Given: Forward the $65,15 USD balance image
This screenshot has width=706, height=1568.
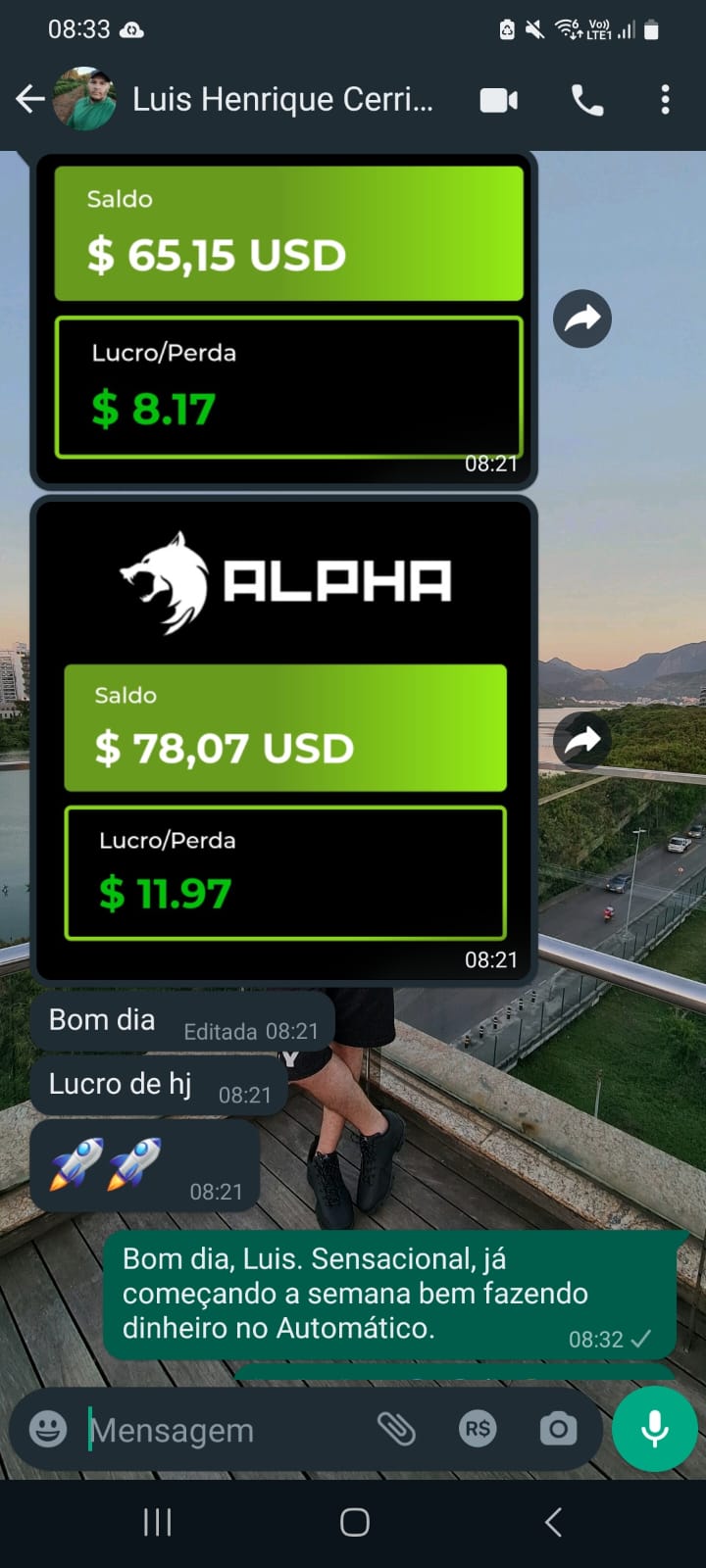Looking at the screenshot, I should point(581,318).
